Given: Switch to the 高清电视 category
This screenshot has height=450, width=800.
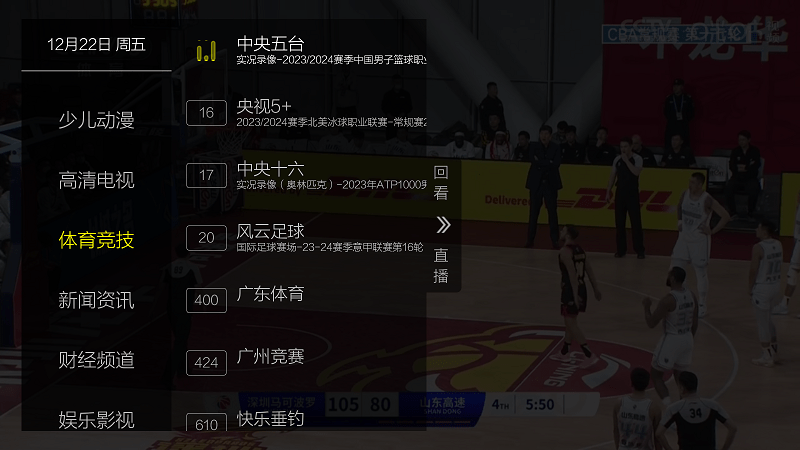Looking at the screenshot, I should [x=96, y=181].
